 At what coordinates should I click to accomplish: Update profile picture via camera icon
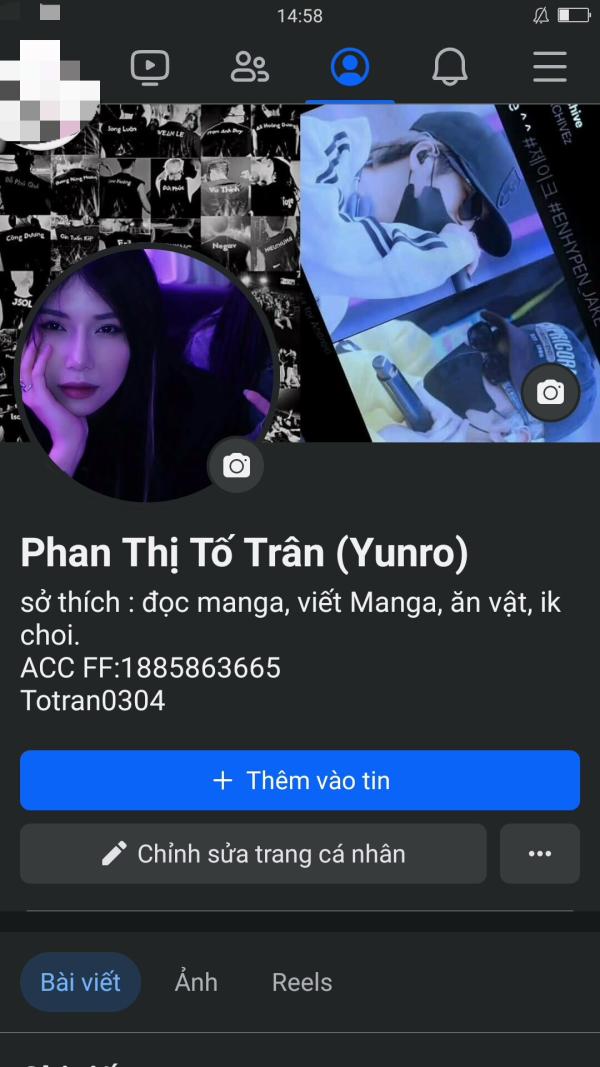point(236,465)
